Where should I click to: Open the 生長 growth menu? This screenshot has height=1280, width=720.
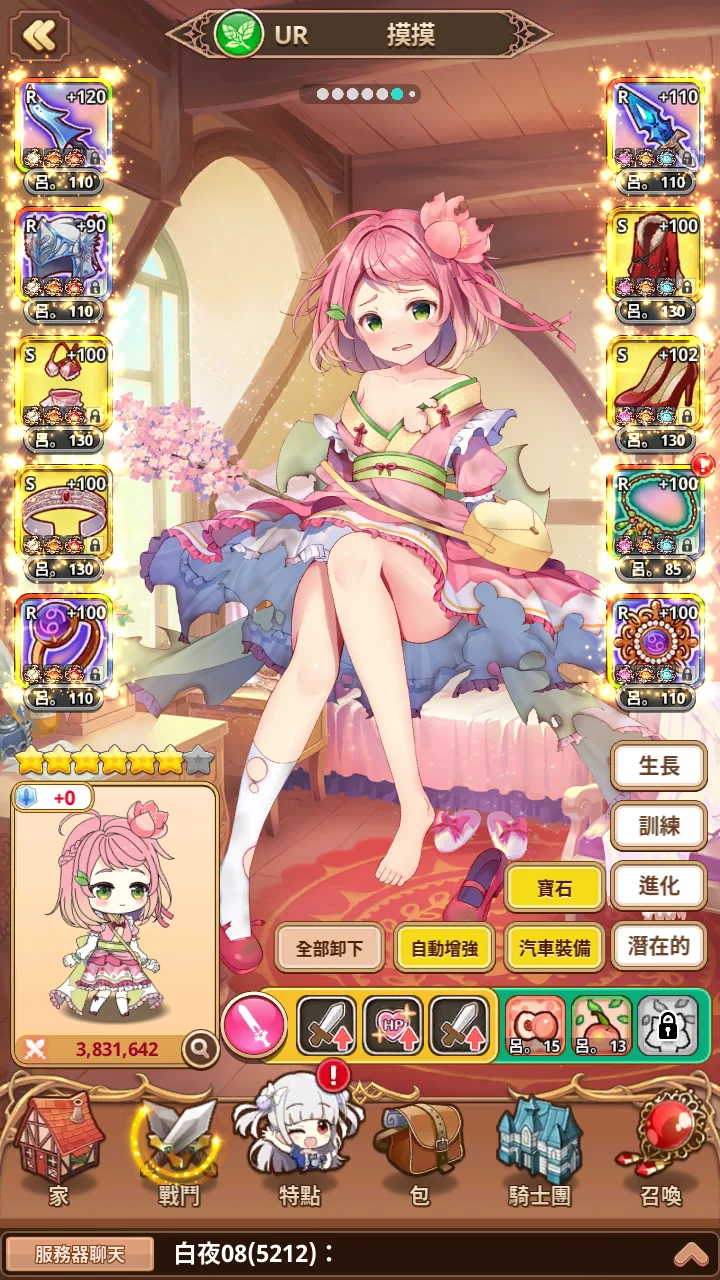click(659, 766)
